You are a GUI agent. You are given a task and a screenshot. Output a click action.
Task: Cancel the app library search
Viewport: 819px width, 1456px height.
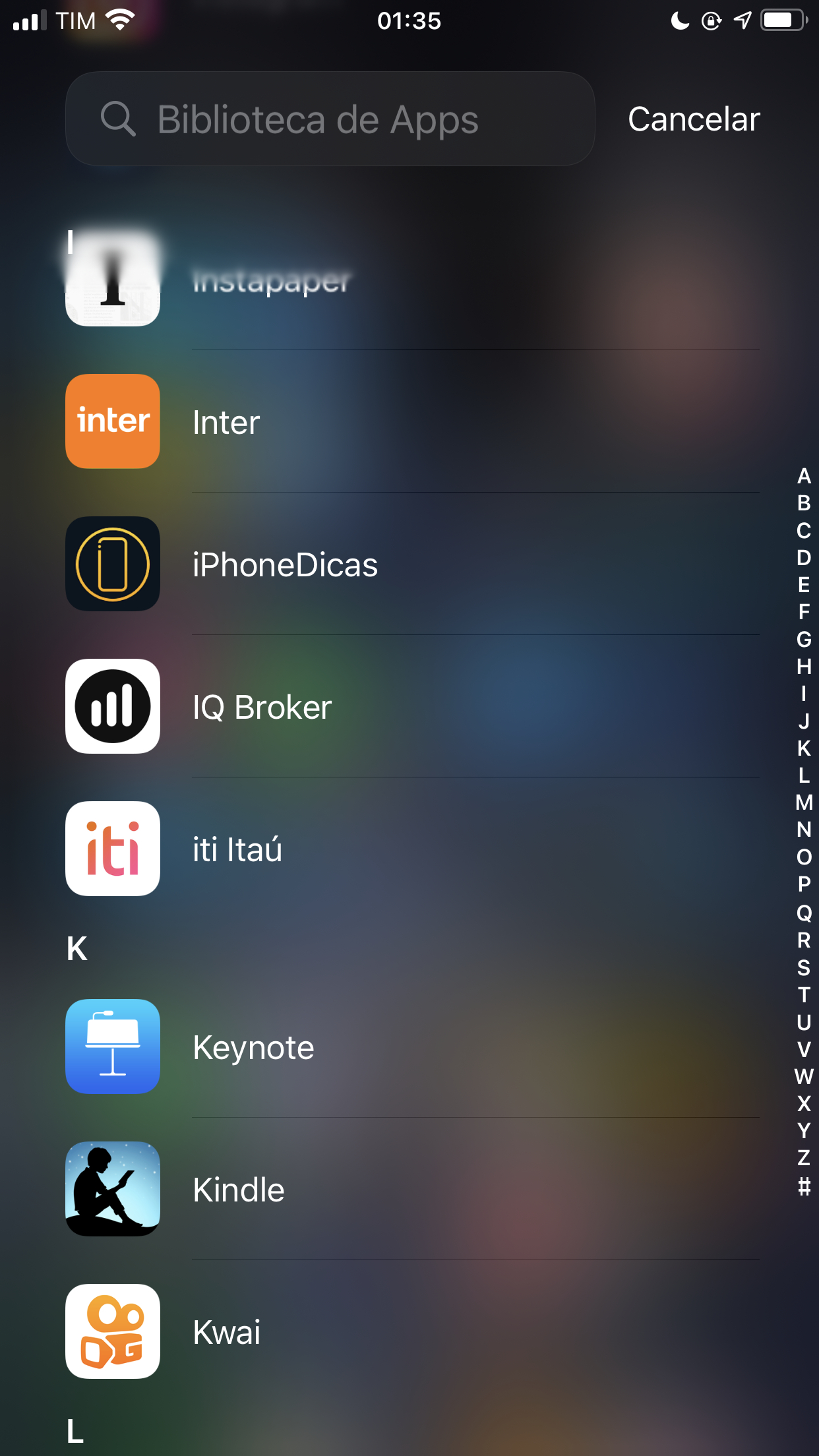(694, 119)
